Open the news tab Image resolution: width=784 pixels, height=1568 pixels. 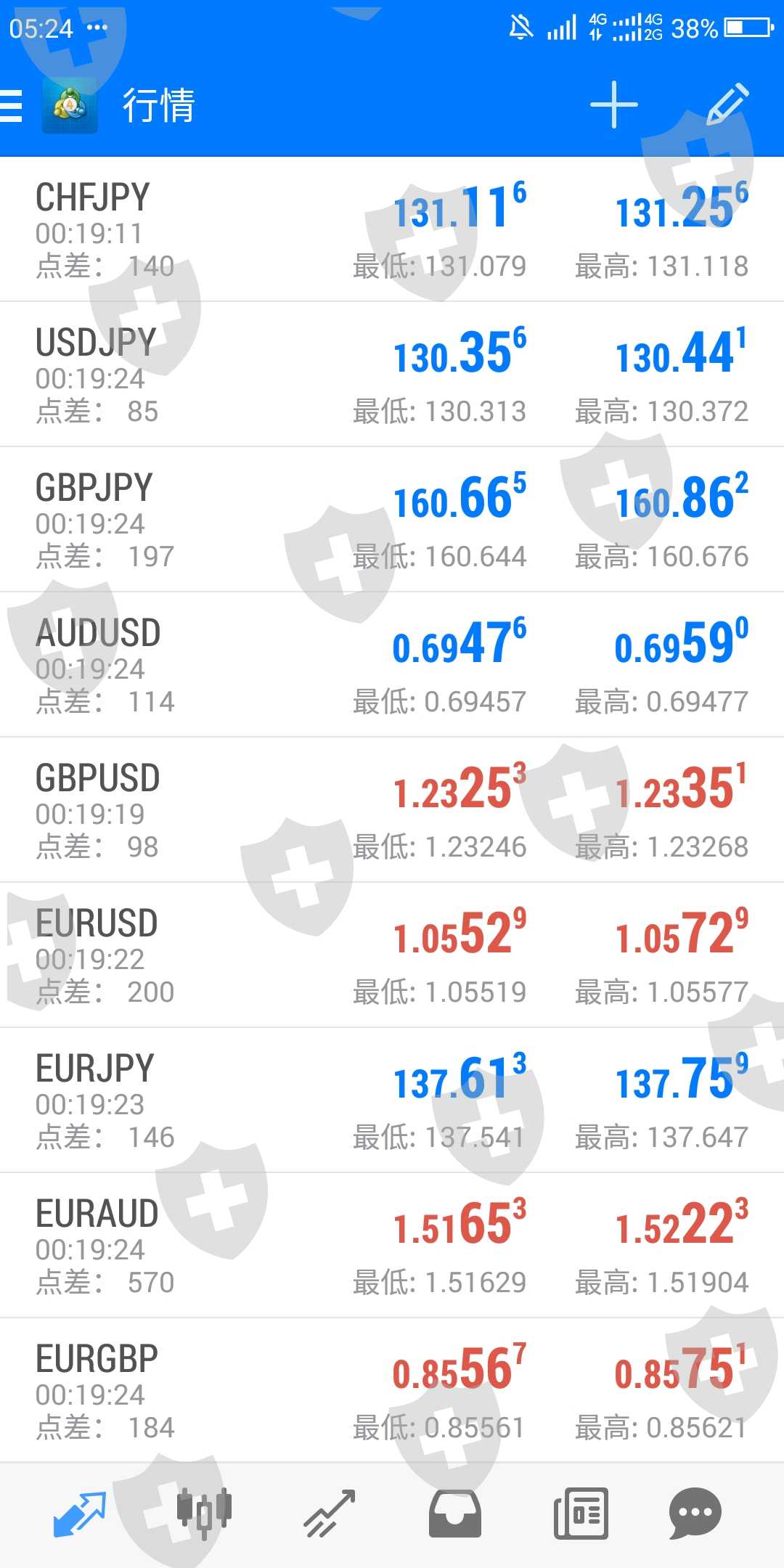581,1514
